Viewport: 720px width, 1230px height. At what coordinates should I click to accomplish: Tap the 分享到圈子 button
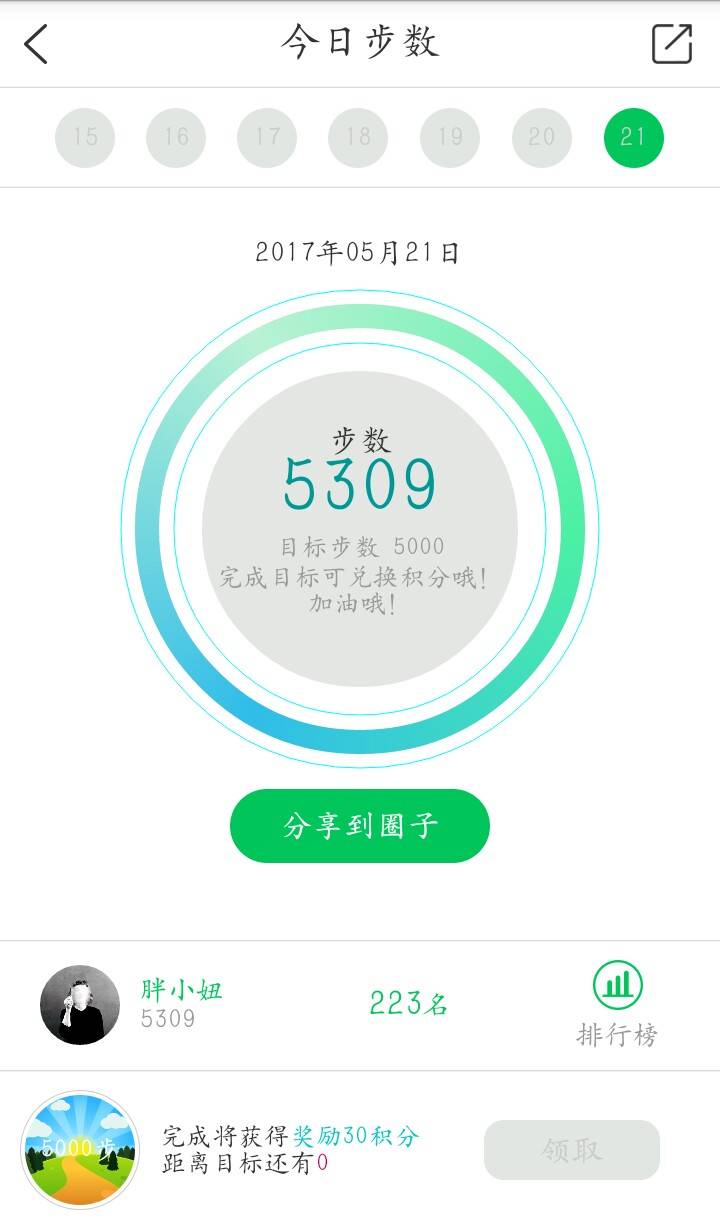[360, 826]
